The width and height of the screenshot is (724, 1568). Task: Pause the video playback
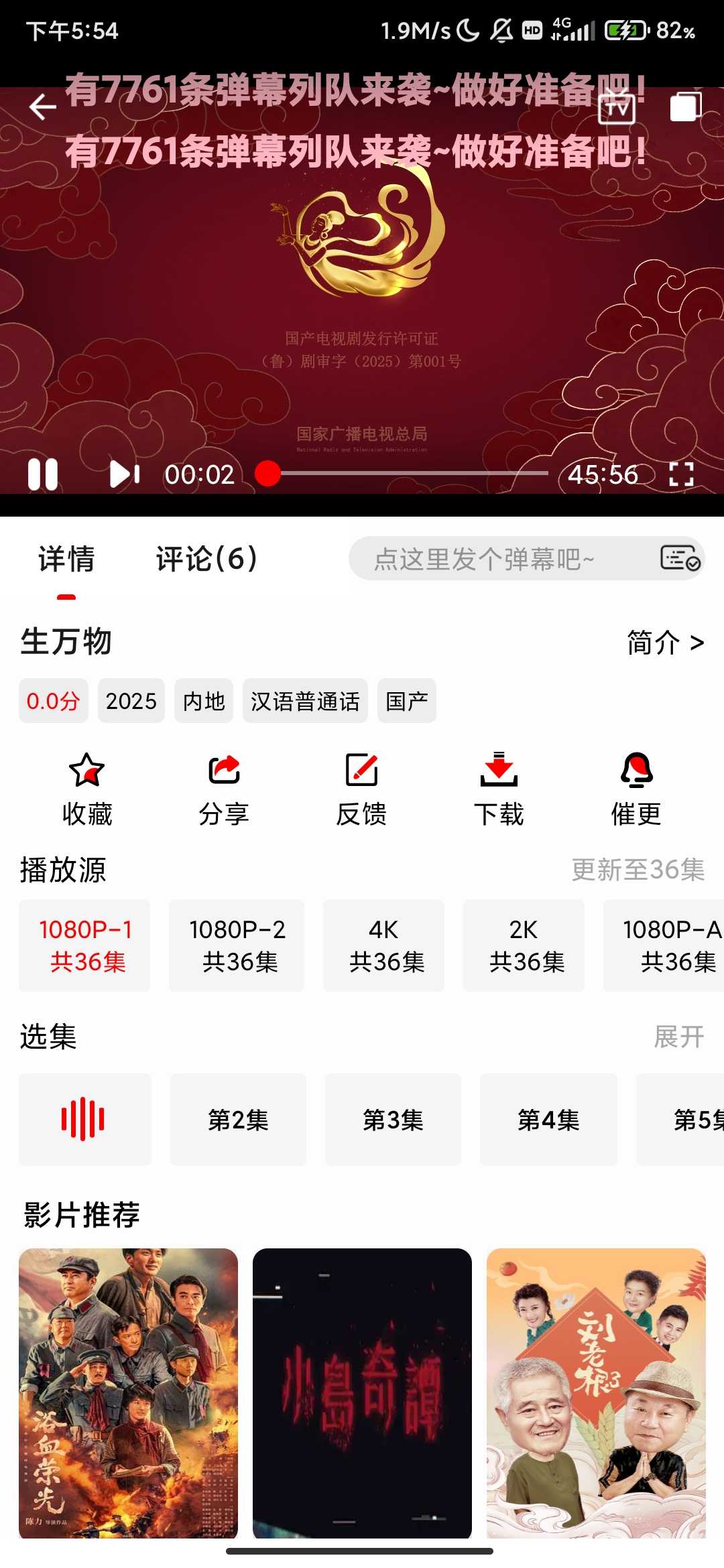43,474
